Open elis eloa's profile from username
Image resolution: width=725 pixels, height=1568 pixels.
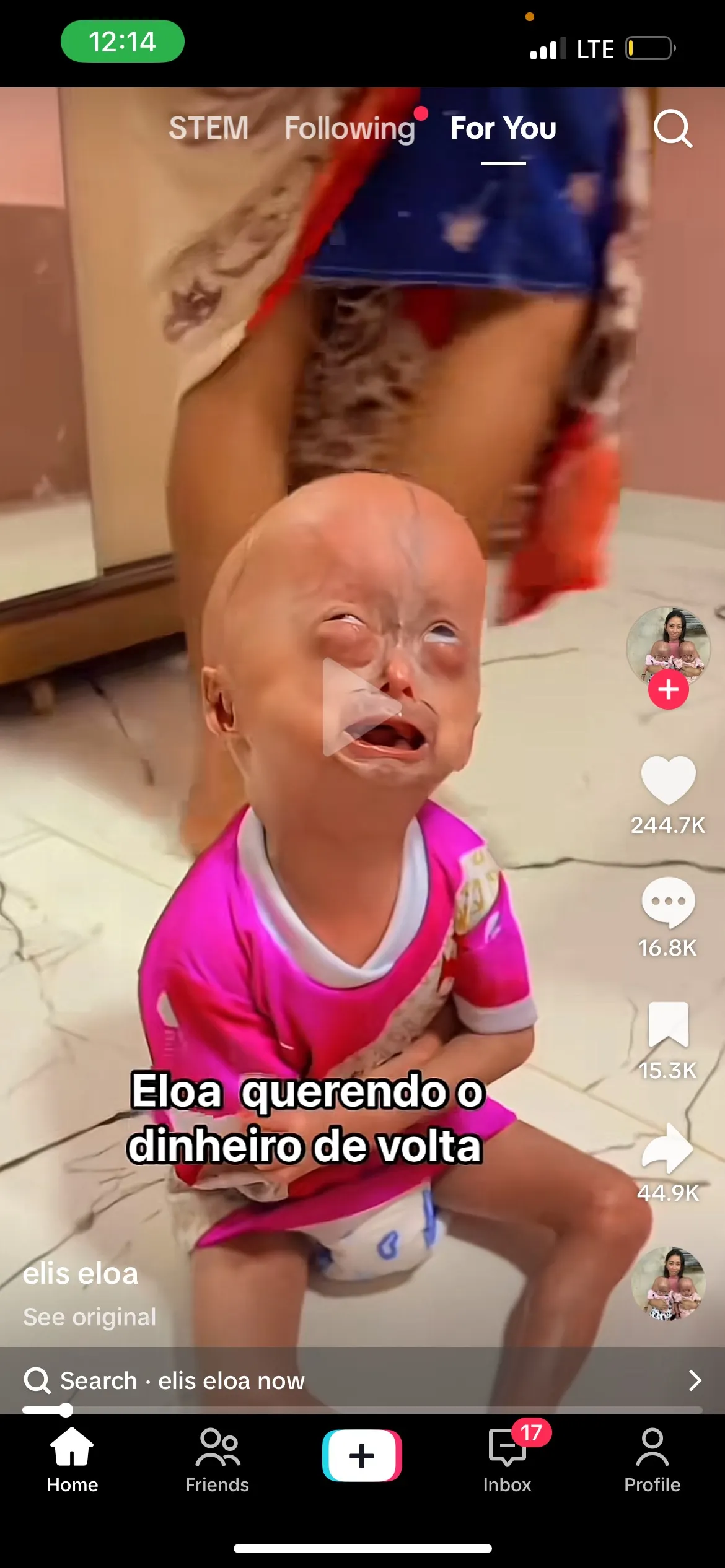81,1274
